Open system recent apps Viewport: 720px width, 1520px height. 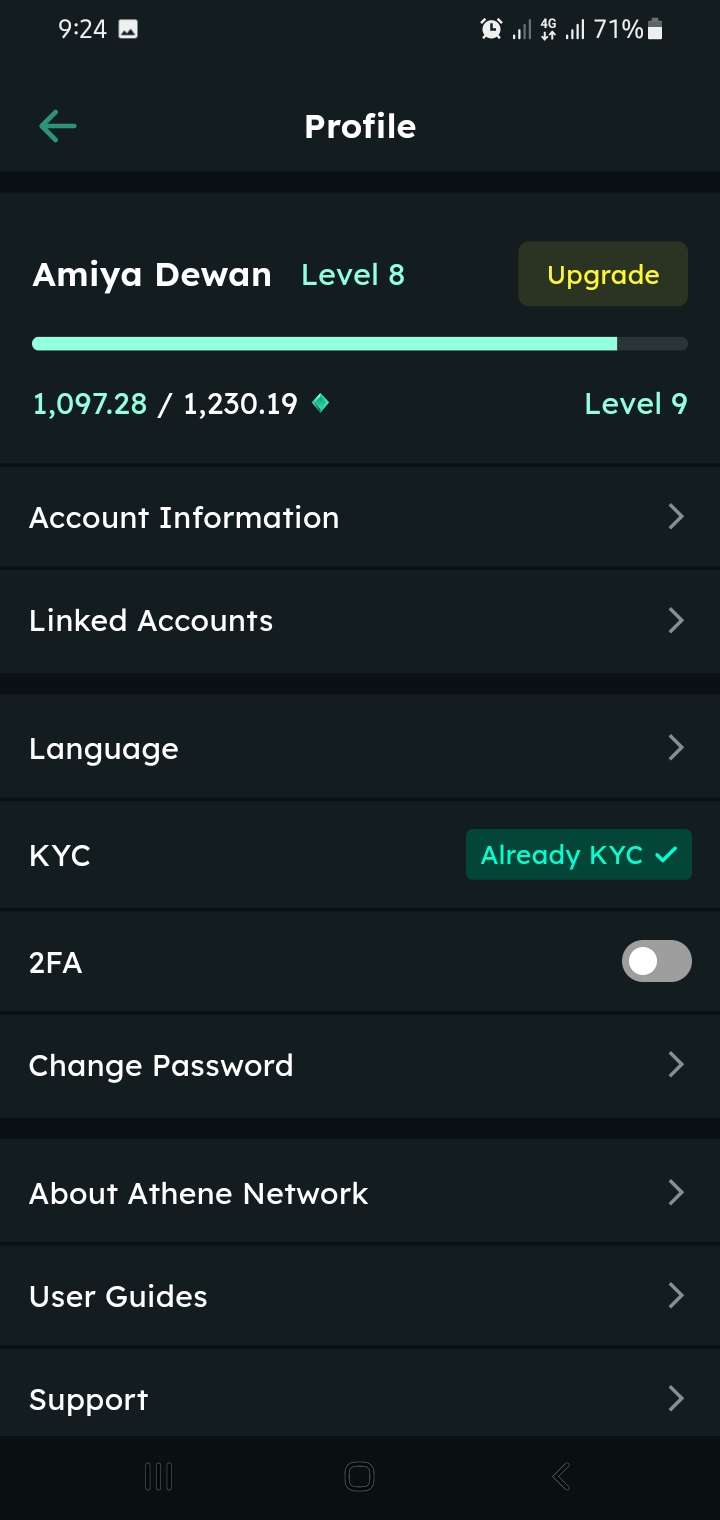coord(159,1476)
